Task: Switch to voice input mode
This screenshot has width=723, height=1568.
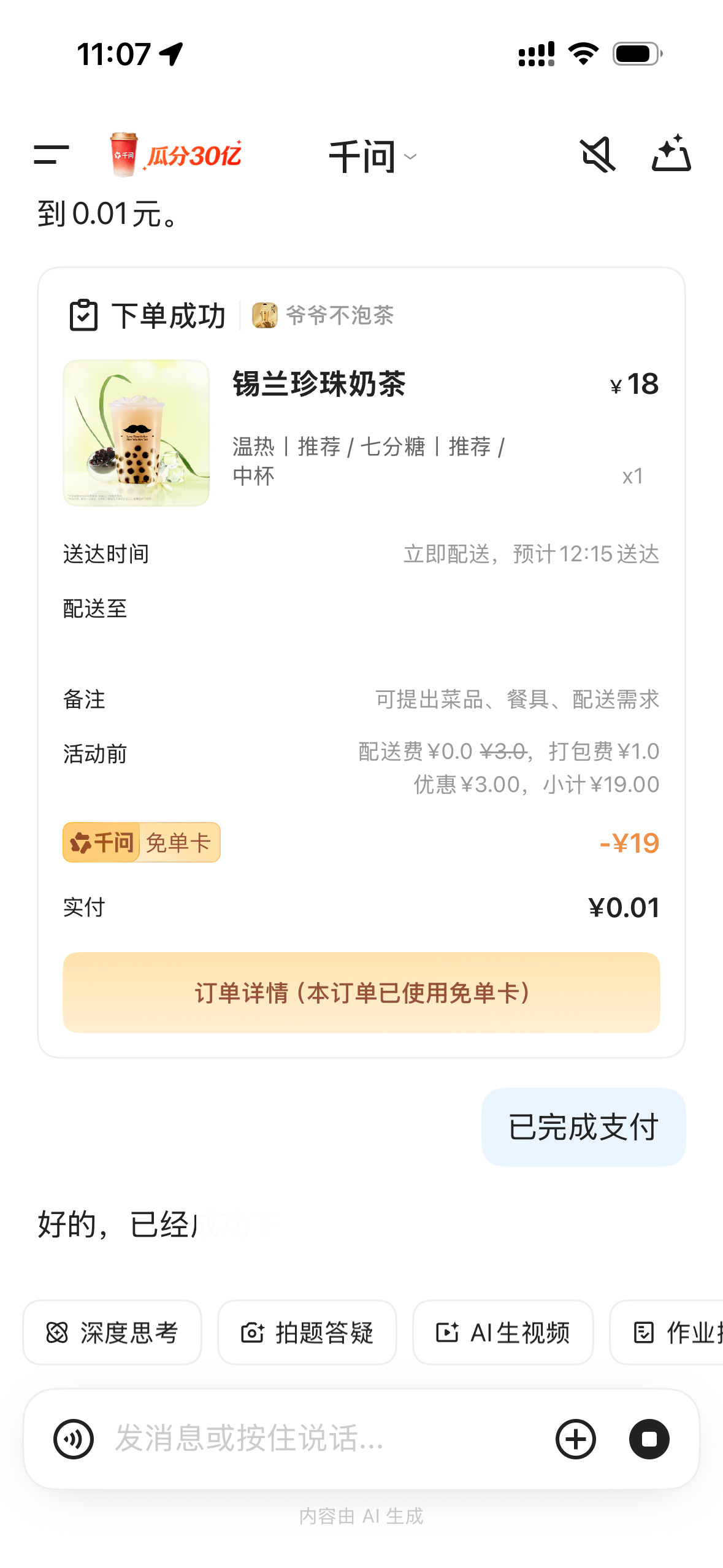Action: tap(74, 1440)
